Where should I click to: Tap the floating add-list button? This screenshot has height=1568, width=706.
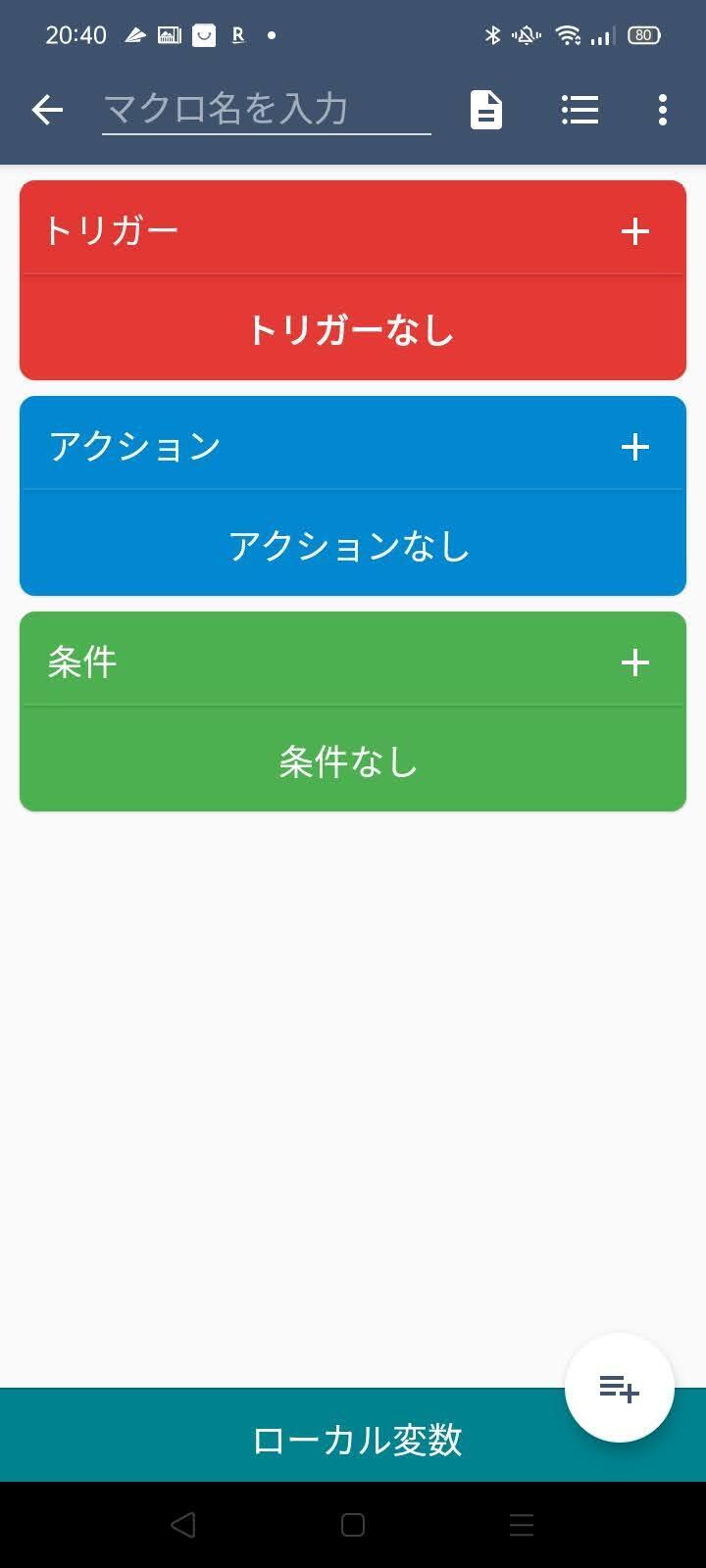pos(620,1388)
